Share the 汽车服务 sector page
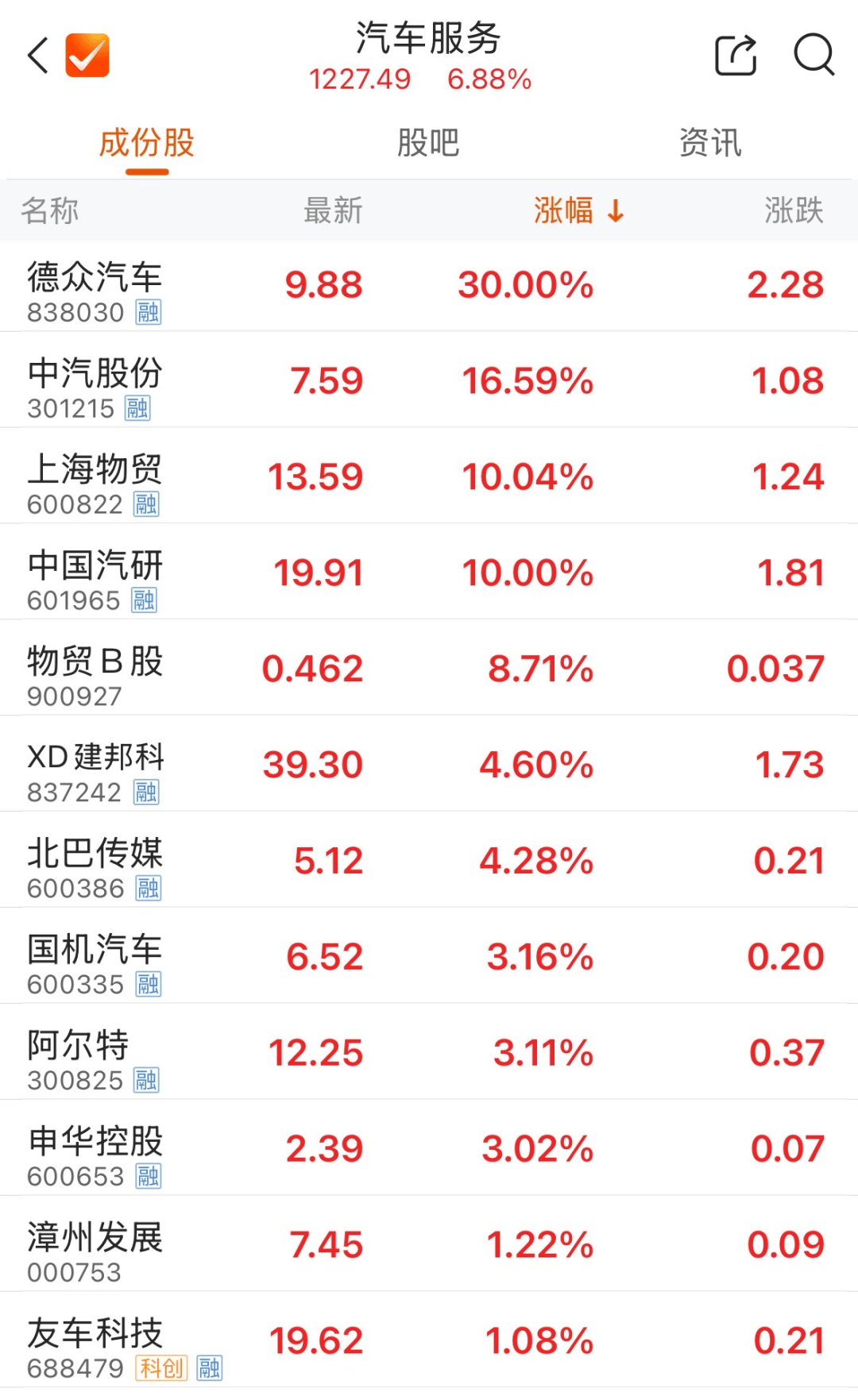The height and width of the screenshot is (1400, 858). [736, 56]
